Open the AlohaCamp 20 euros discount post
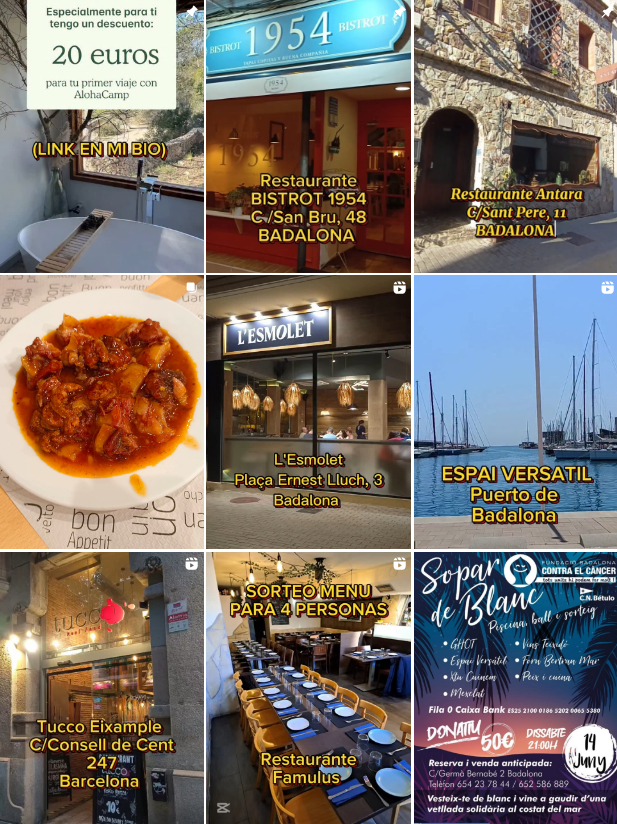This screenshot has width=617, height=824. (102, 136)
